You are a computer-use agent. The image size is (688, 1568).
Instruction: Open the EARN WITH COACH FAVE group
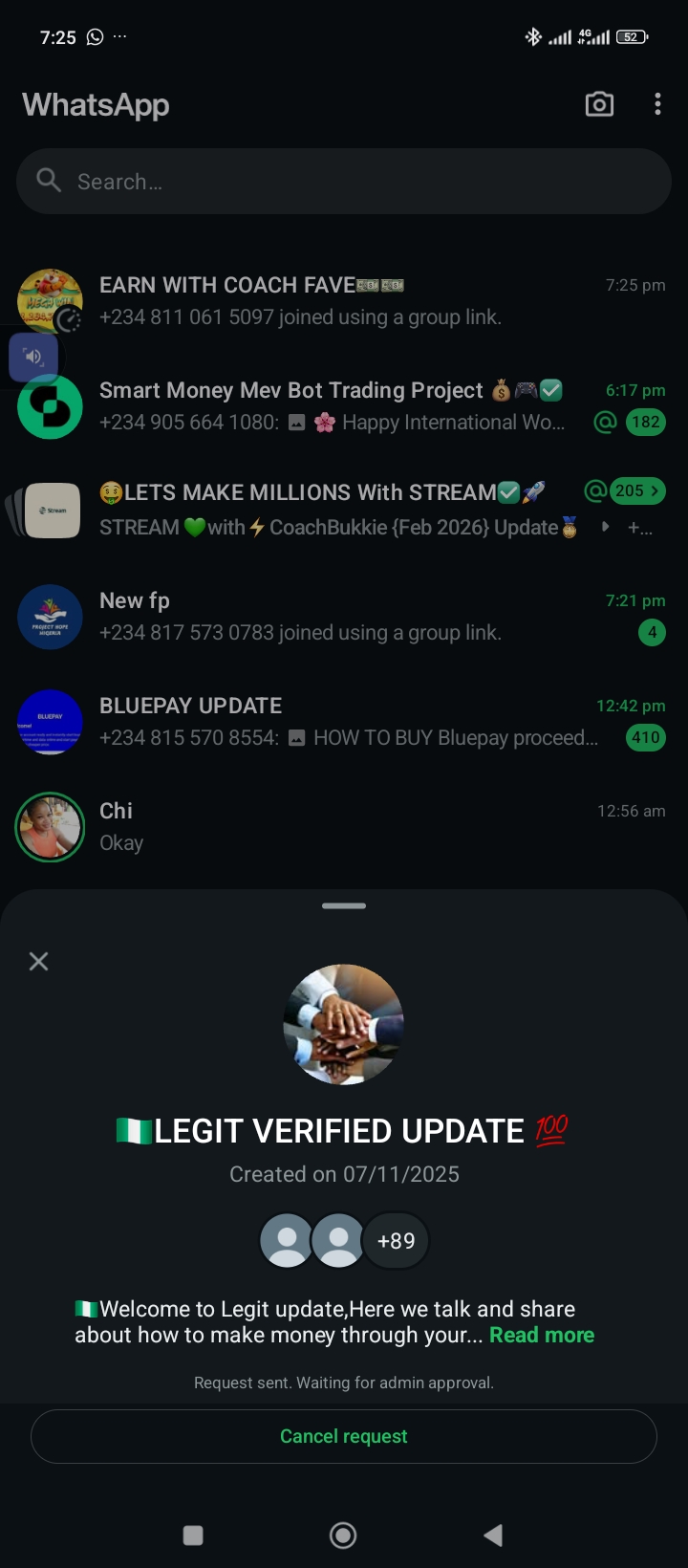point(344,300)
